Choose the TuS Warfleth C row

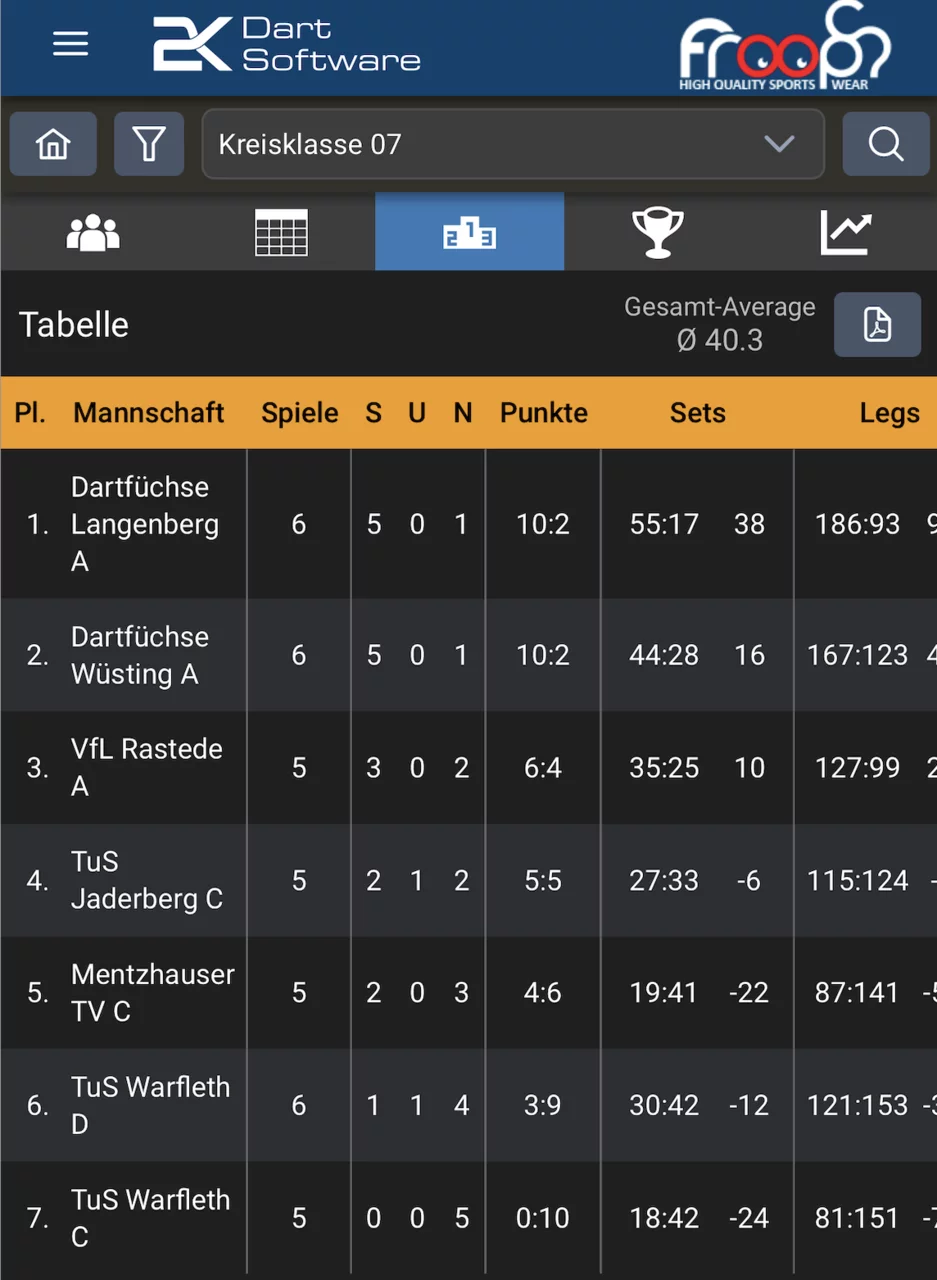point(150,1218)
